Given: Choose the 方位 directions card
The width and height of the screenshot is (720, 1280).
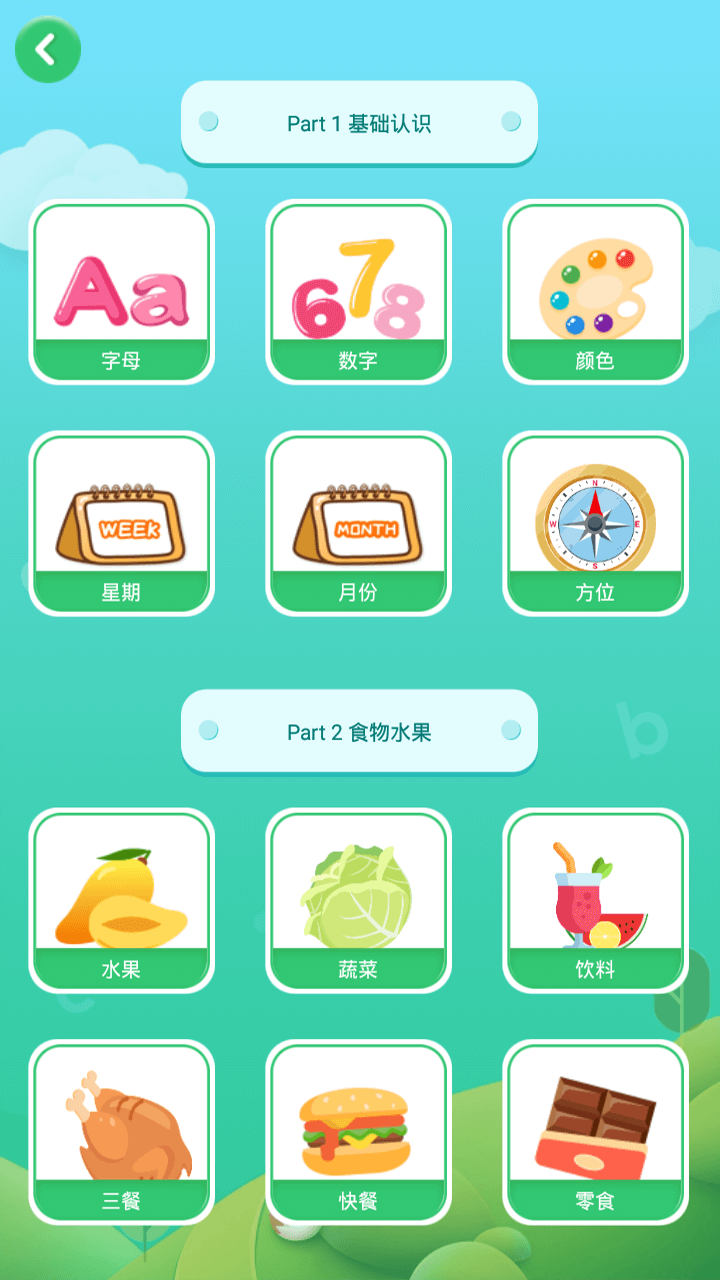Looking at the screenshot, I should pyautogui.click(x=595, y=524).
